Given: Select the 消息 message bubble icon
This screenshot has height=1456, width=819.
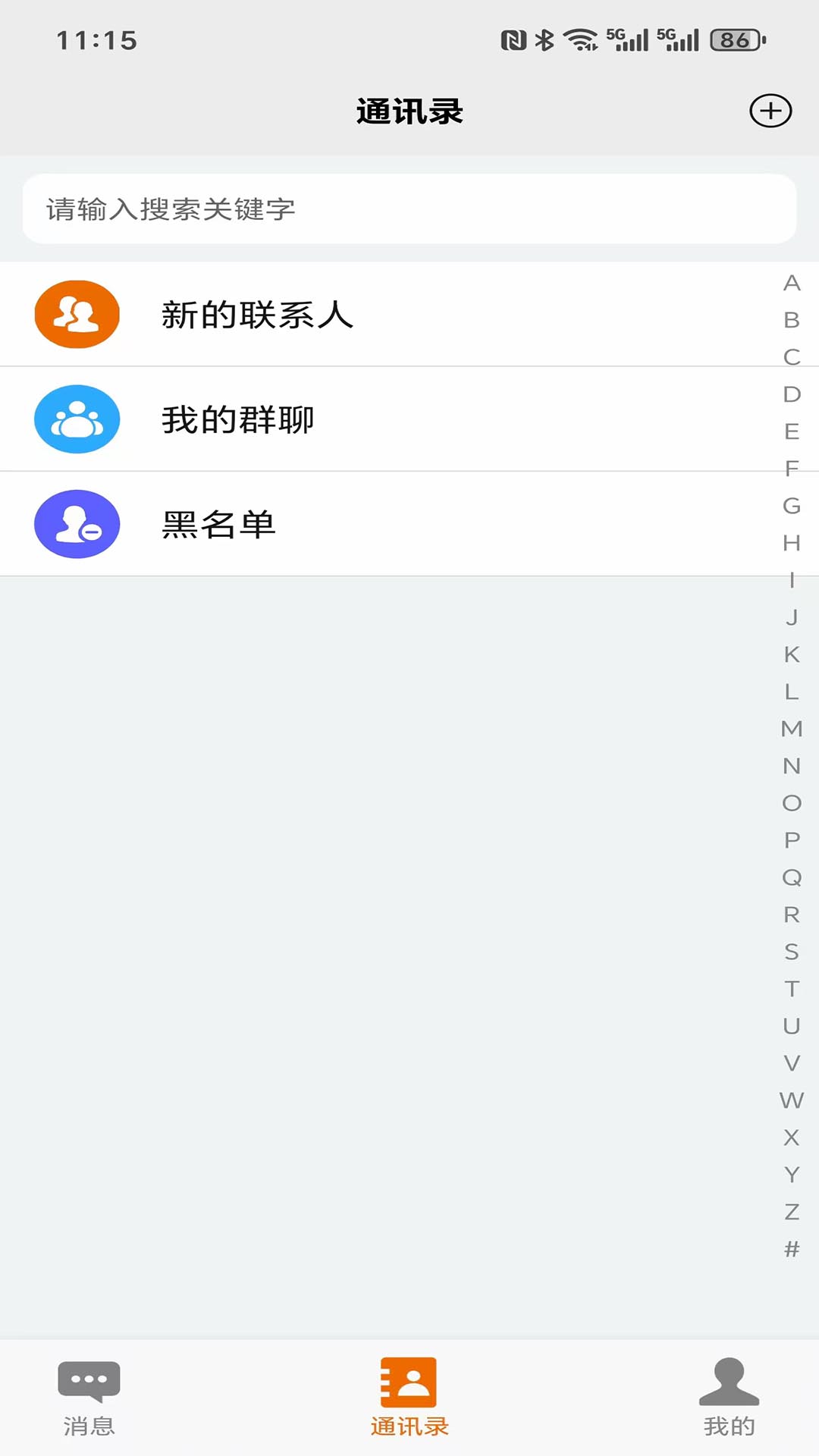Looking at the screenshot, I should [89, 1383].
